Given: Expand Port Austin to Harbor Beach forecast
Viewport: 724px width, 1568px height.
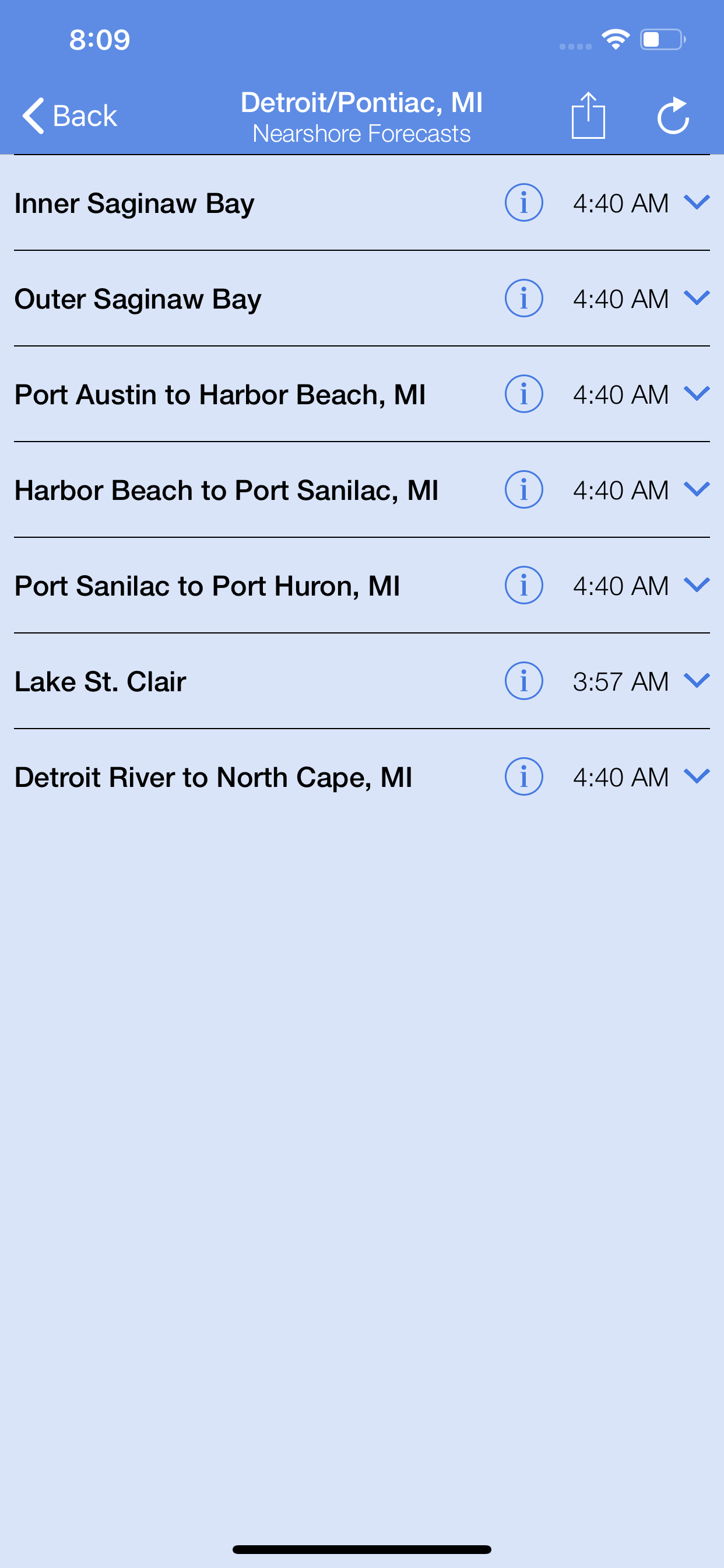Looking at the screenshot, I should (x=697, y=393).
